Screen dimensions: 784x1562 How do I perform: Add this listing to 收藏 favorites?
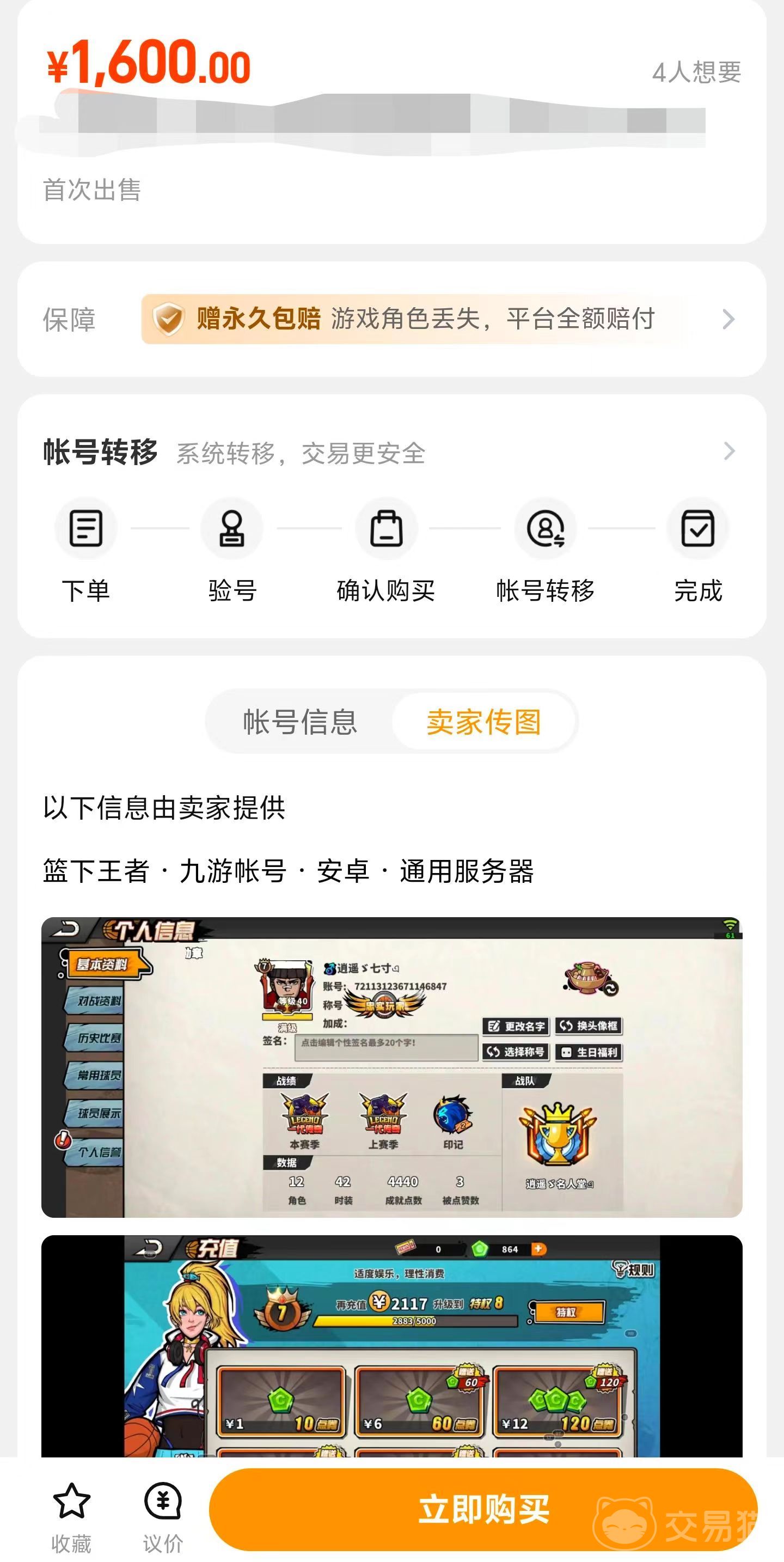(71, 1516)
